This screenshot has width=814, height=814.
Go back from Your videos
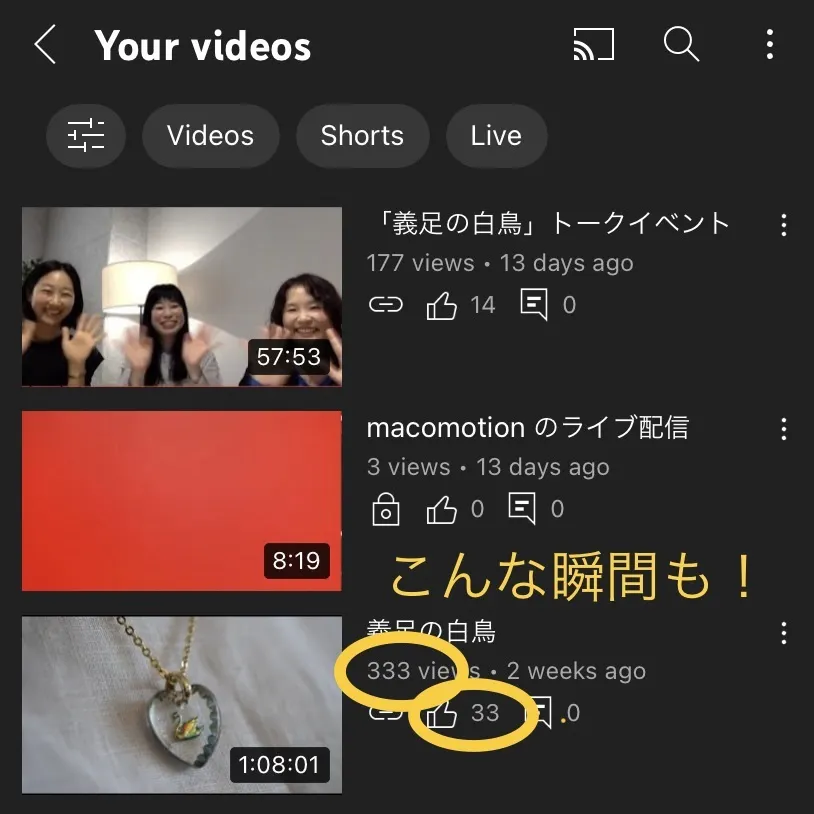(45, 45)
